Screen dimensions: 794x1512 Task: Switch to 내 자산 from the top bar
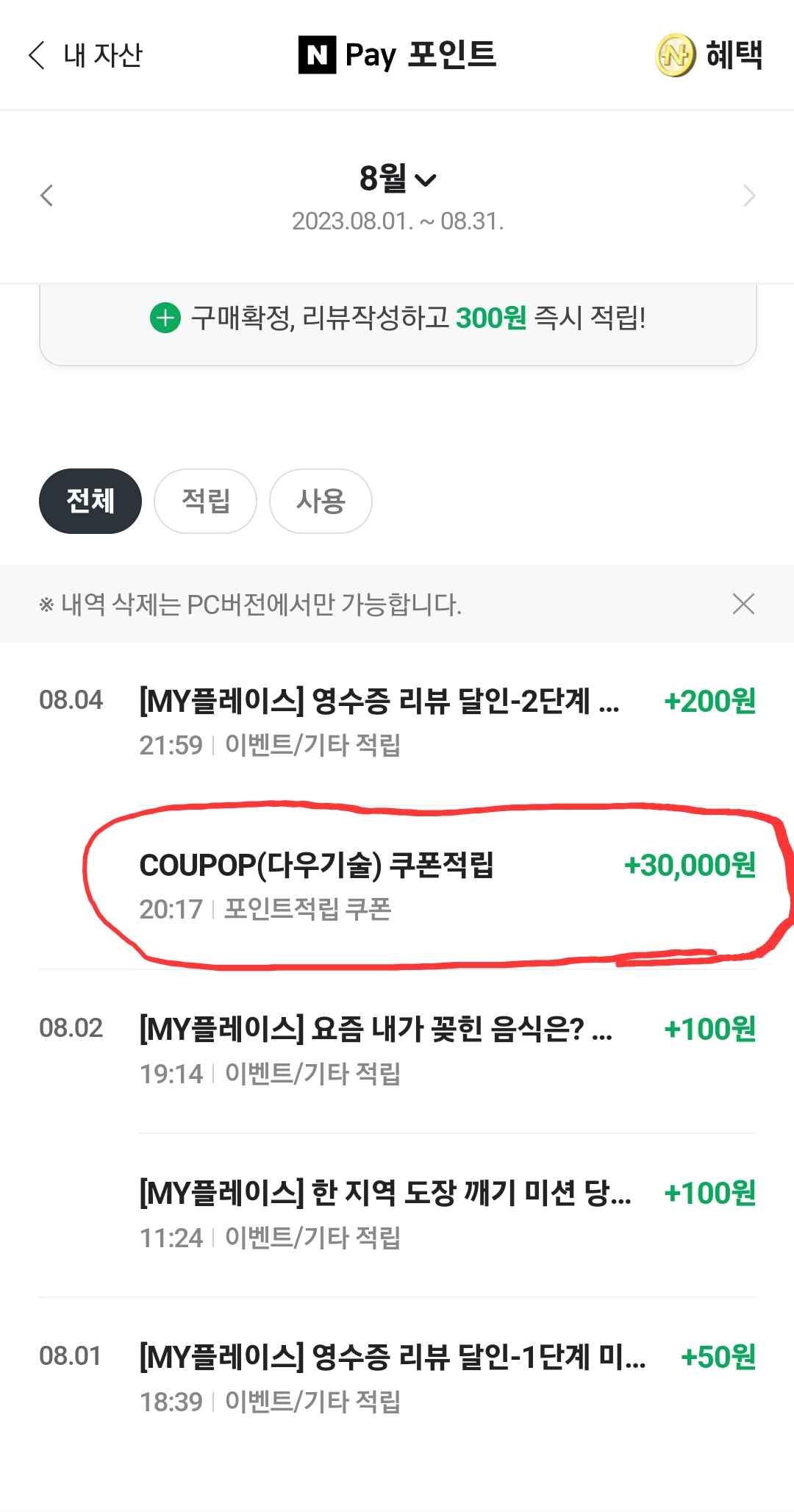103,54
